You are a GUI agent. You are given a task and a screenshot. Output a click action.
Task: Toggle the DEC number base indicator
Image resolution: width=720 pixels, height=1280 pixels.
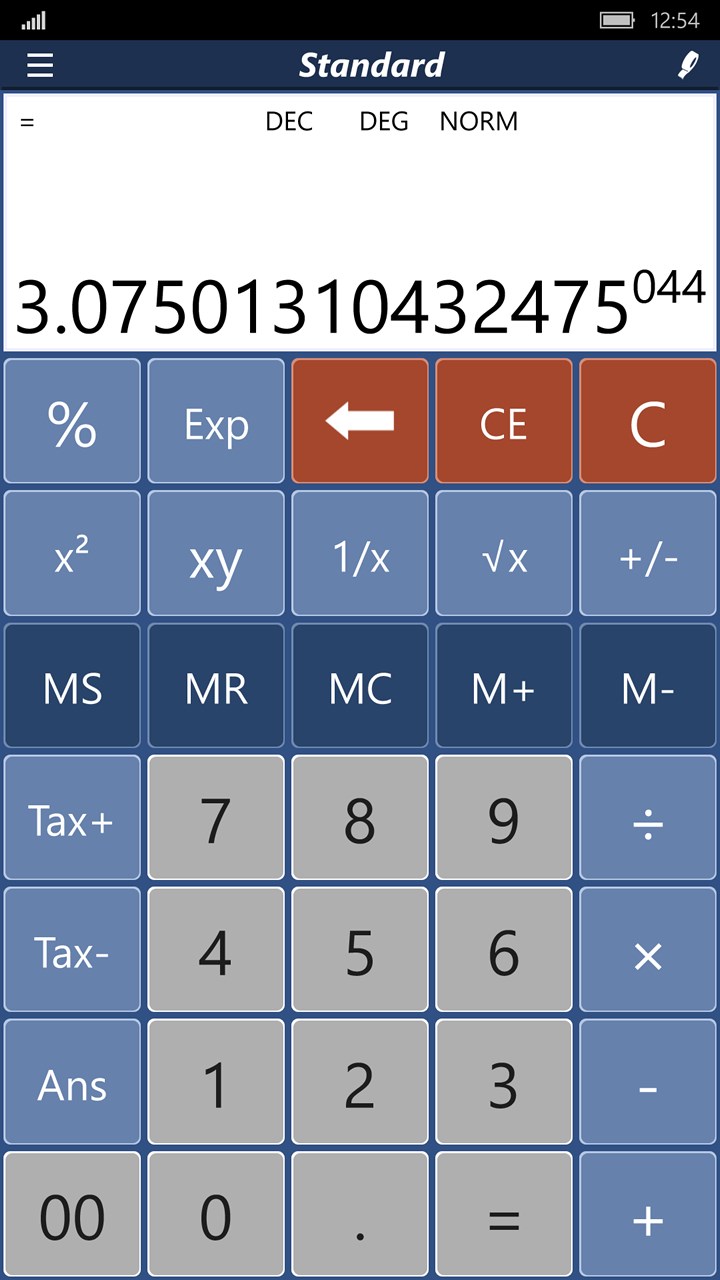[291, 121]
